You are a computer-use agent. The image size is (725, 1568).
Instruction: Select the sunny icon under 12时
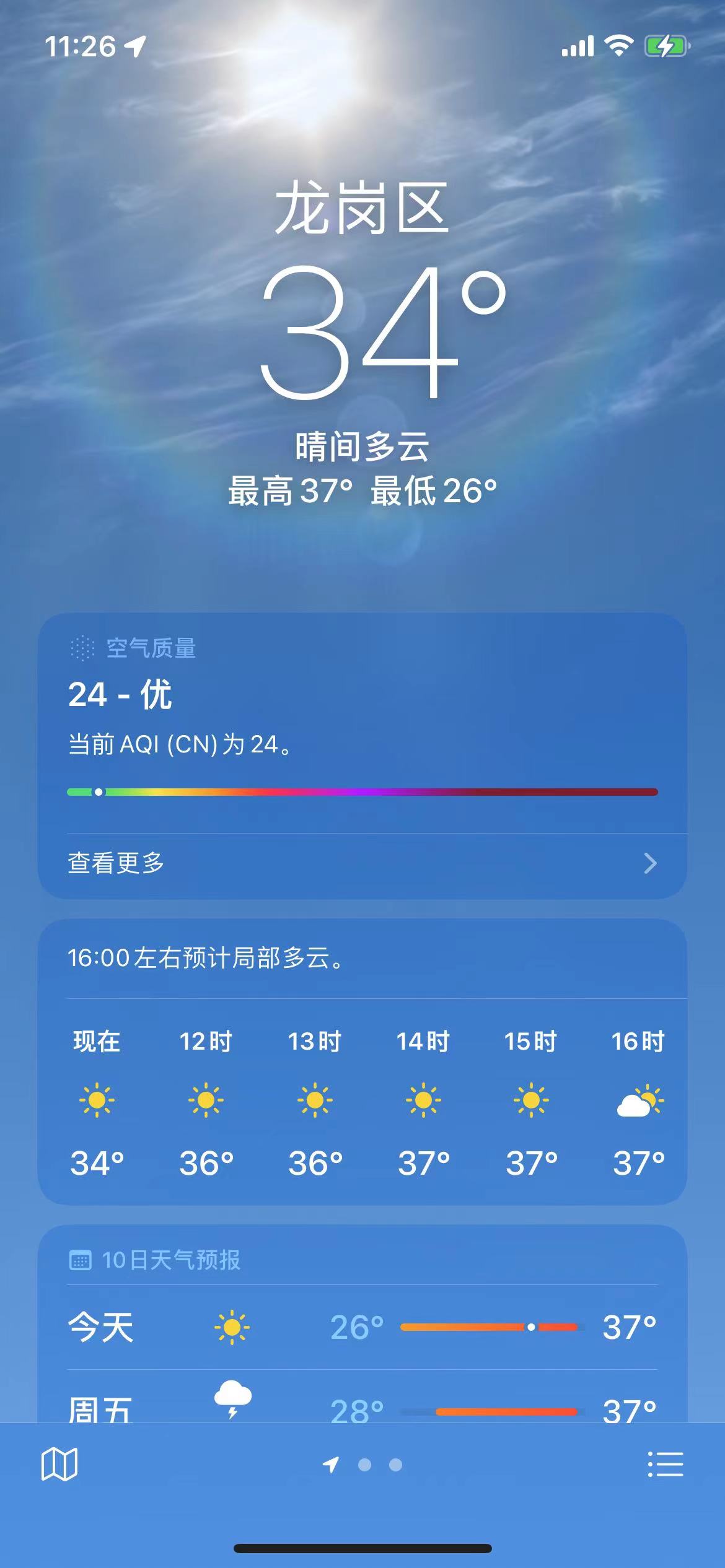click(x=206, y=1100)
